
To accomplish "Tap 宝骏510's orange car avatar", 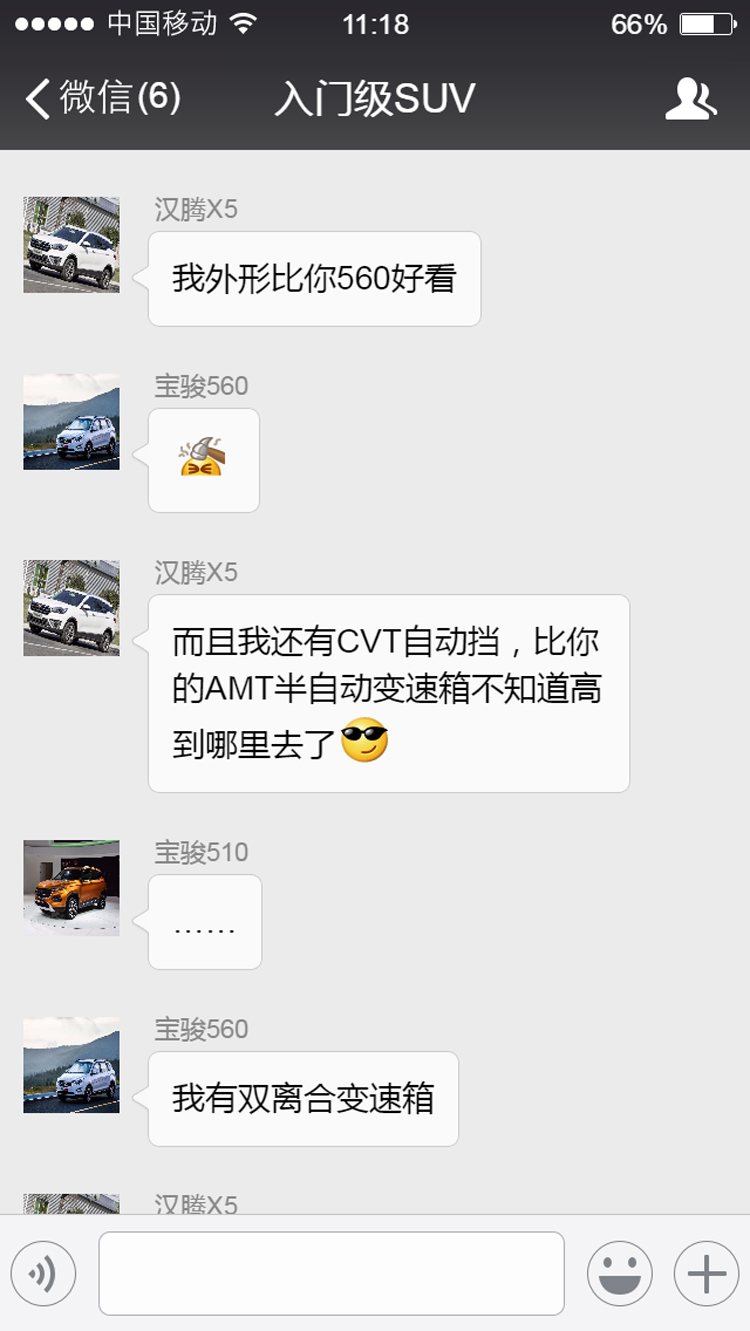I will pyautogui.click(x=70, y=888).
